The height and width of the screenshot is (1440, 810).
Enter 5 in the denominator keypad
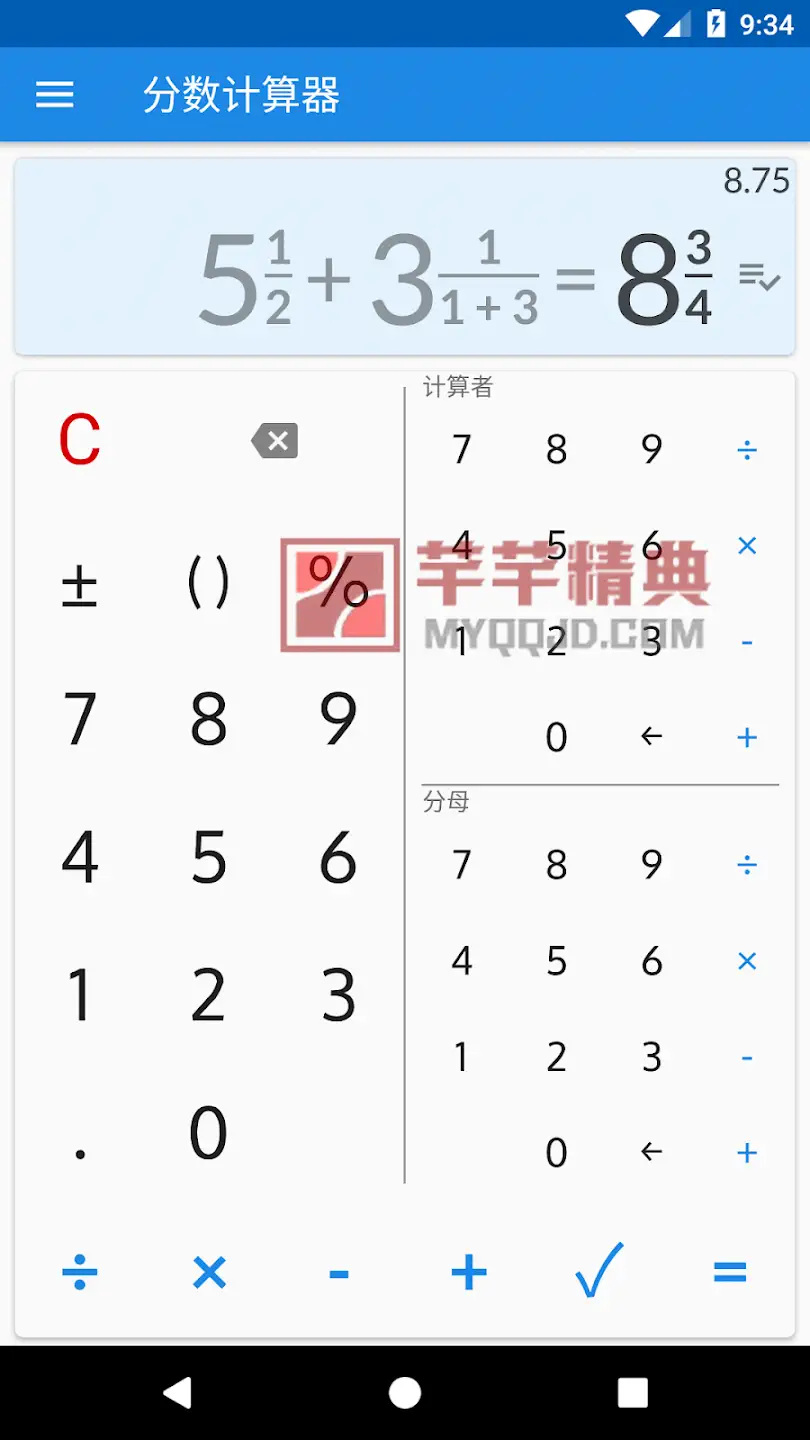point(557,961)
